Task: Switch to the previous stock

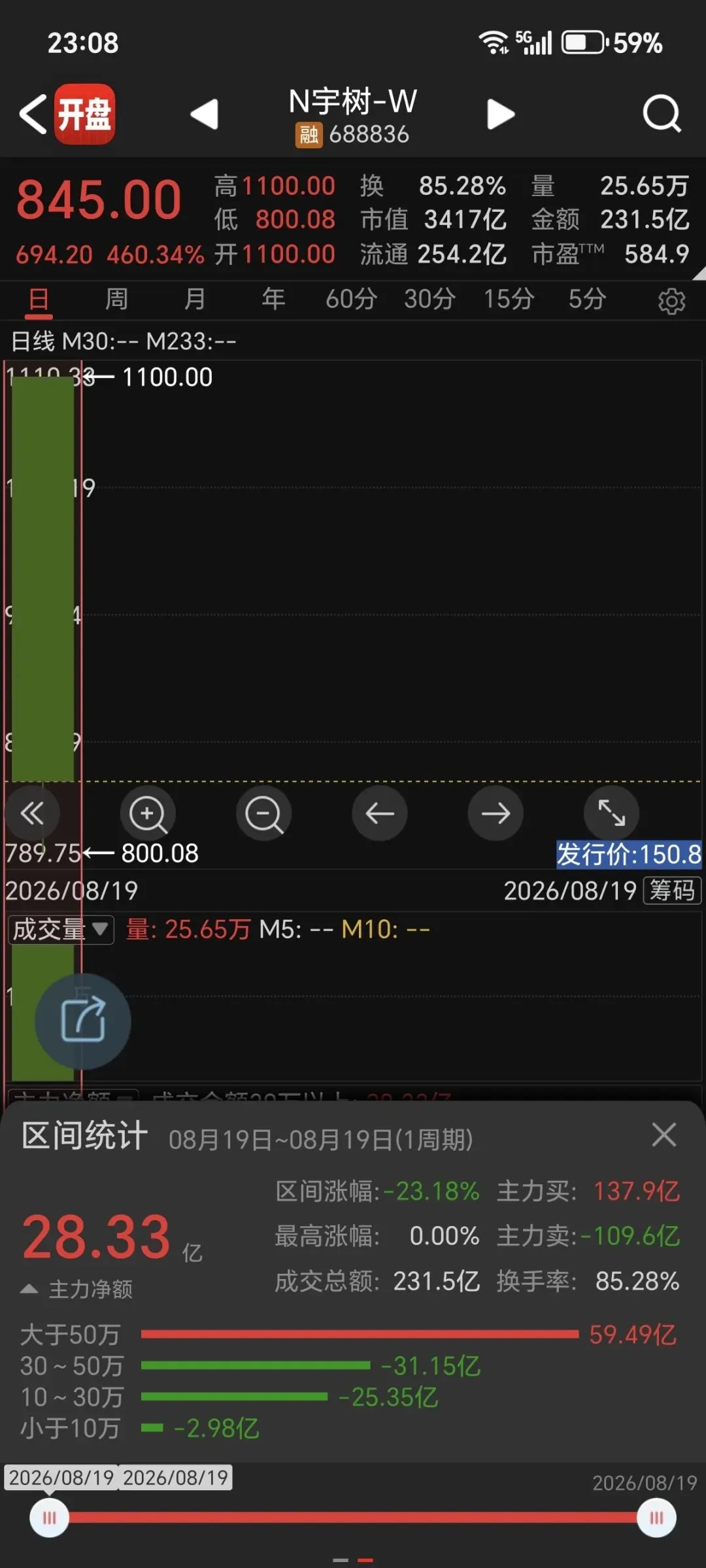Action: point(204,114)
